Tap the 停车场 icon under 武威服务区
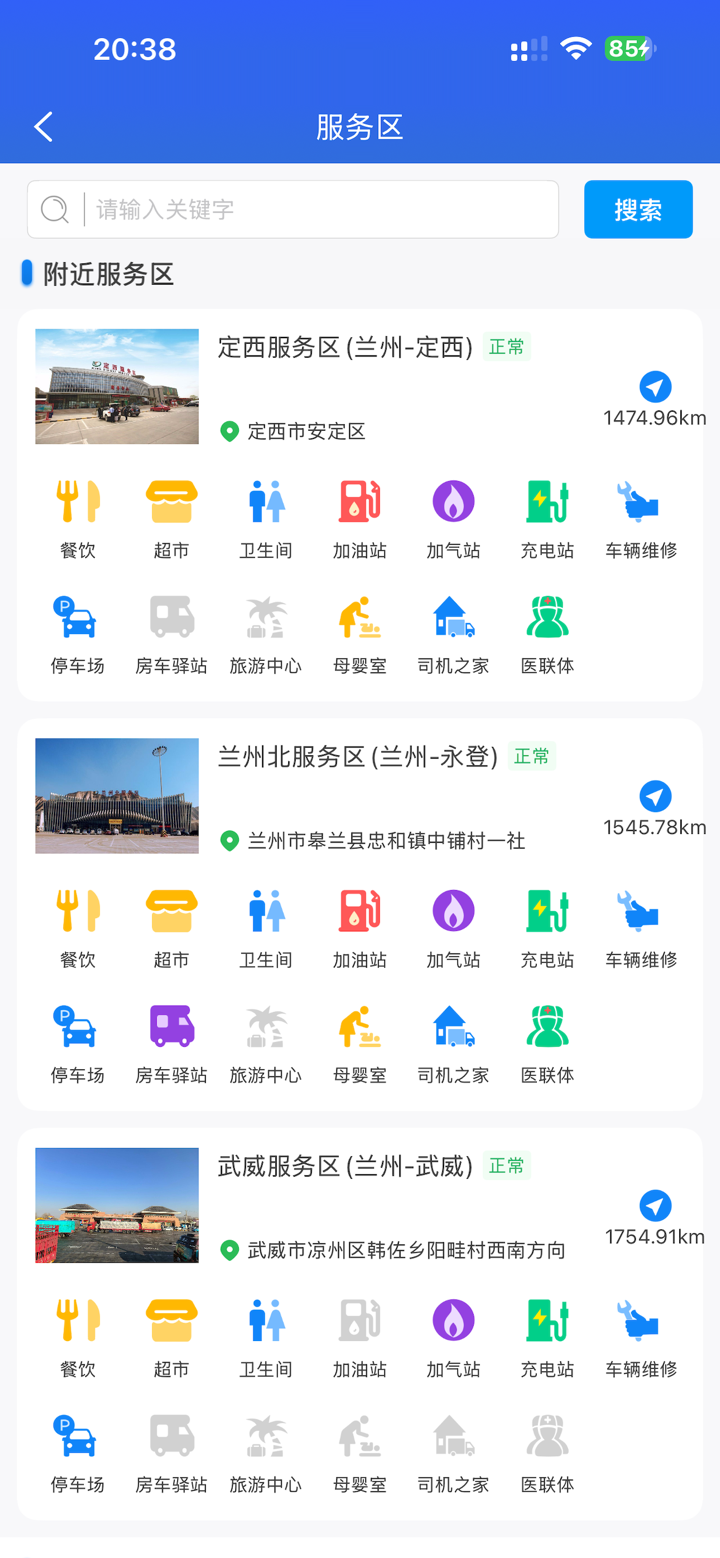Screen dimensions: 720x1558 tap(78, 1437)
